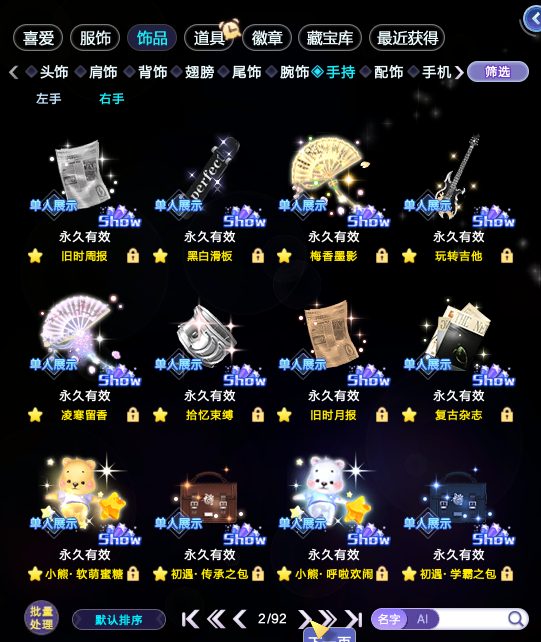
Task: Choose the 左手 option
Action: click(48, 99)
